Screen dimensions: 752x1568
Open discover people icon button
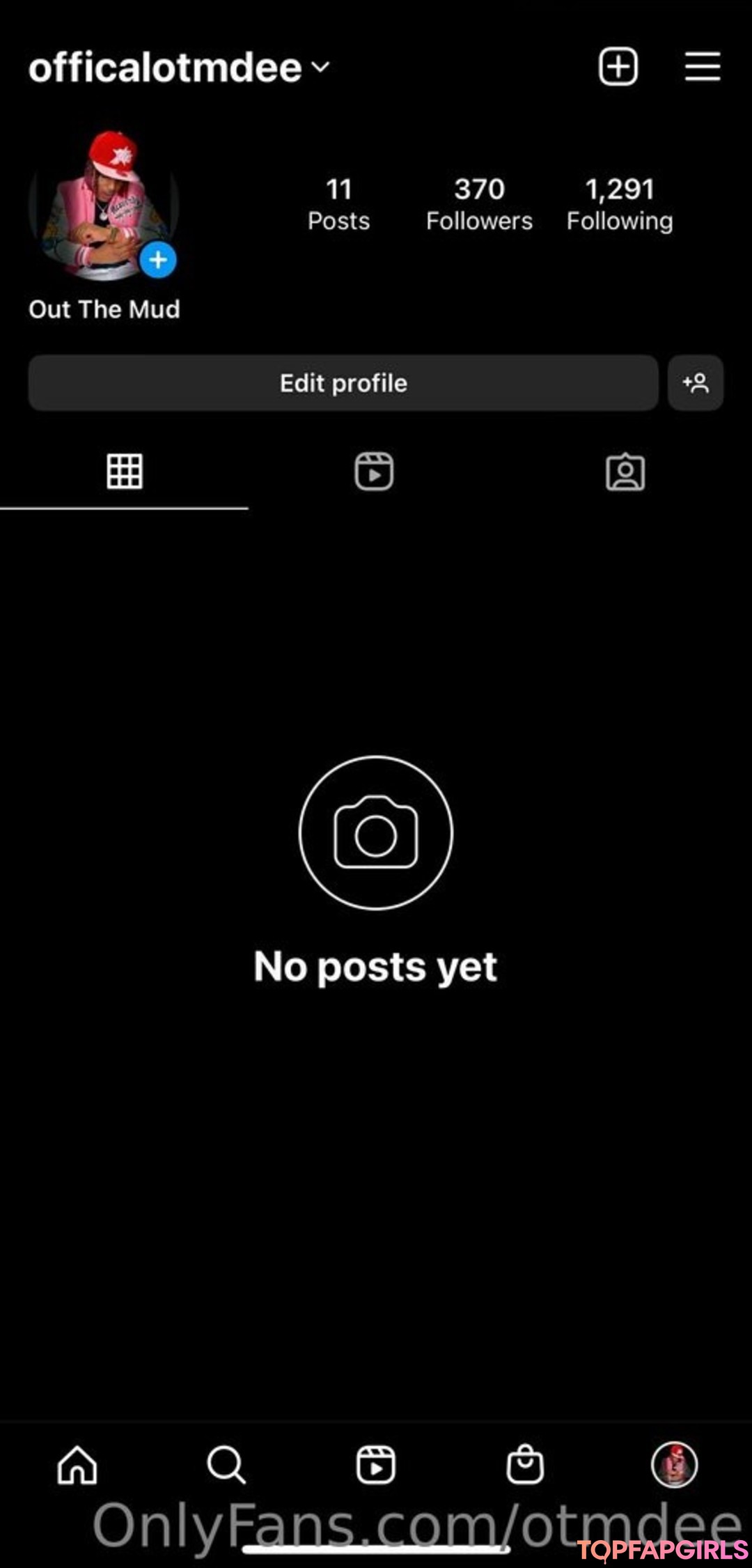[x=696, y=383]
